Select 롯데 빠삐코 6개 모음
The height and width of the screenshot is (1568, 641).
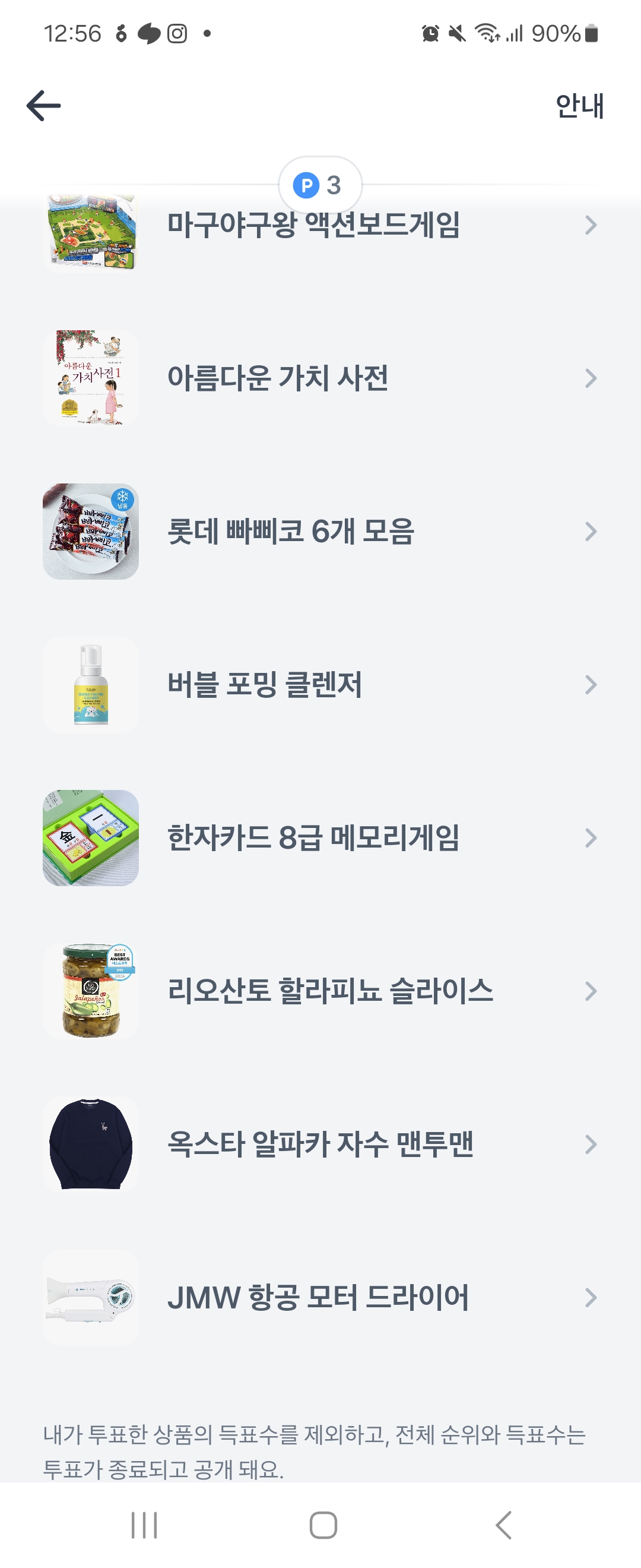[320, 532]
